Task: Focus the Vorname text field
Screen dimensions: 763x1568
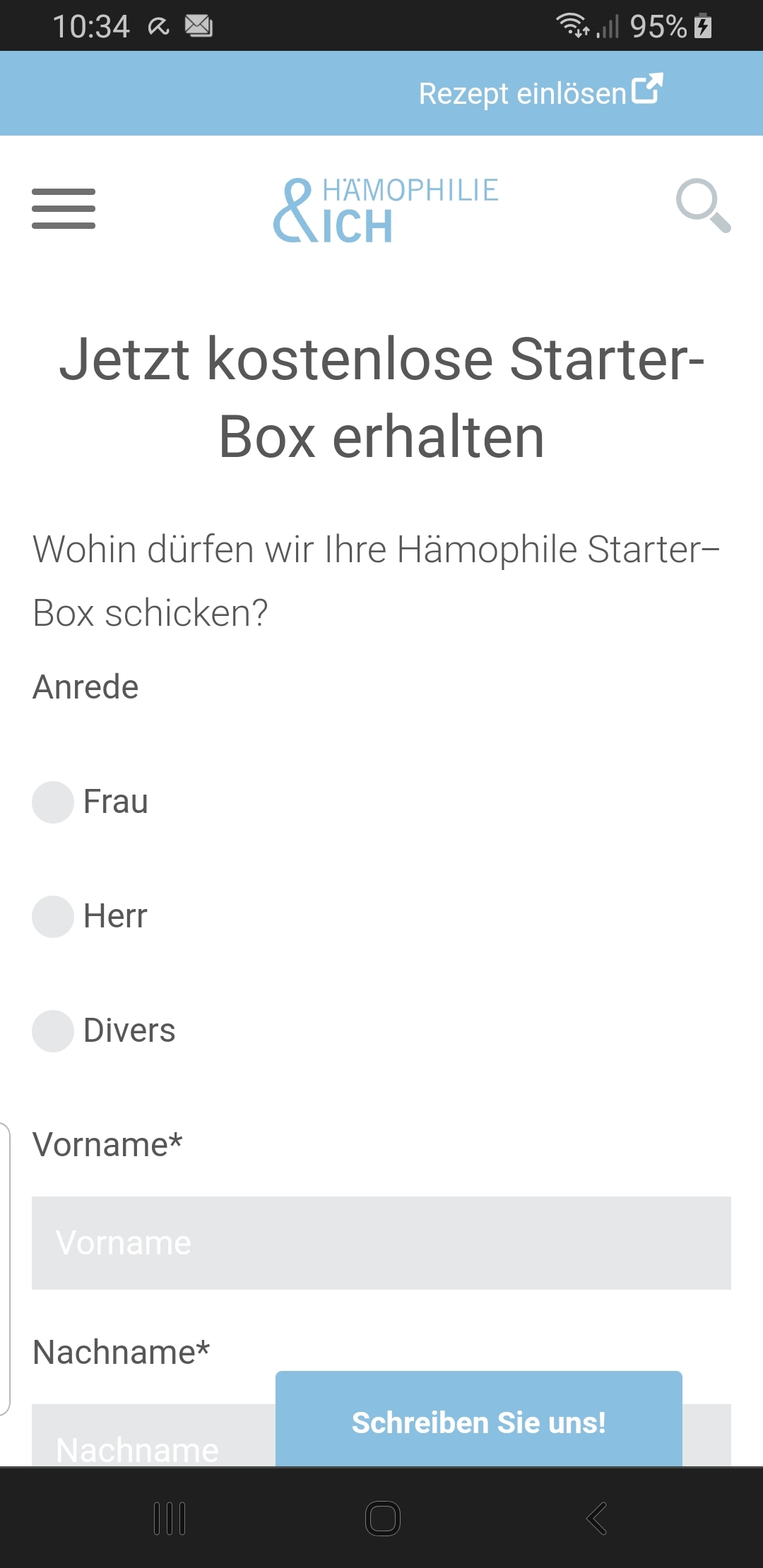Action: coord(381,1243)
